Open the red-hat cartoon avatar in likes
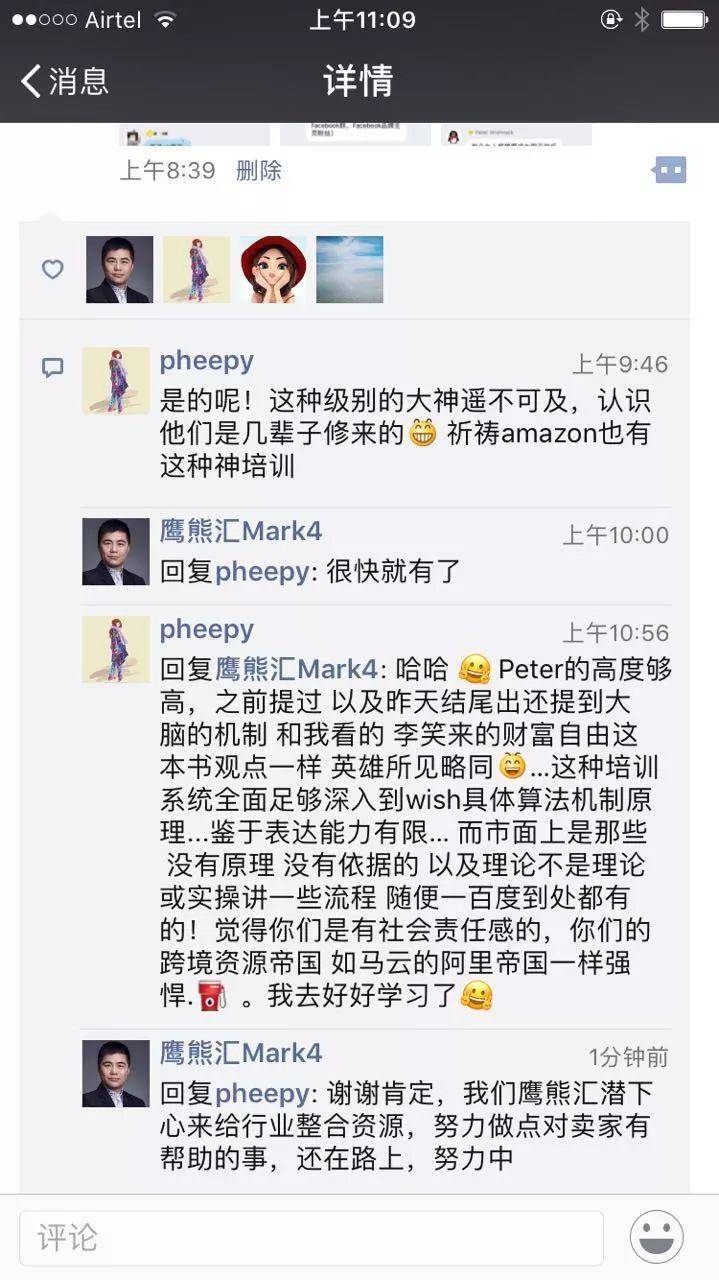This screenshot has height=1280, width=719. [273, 269]
